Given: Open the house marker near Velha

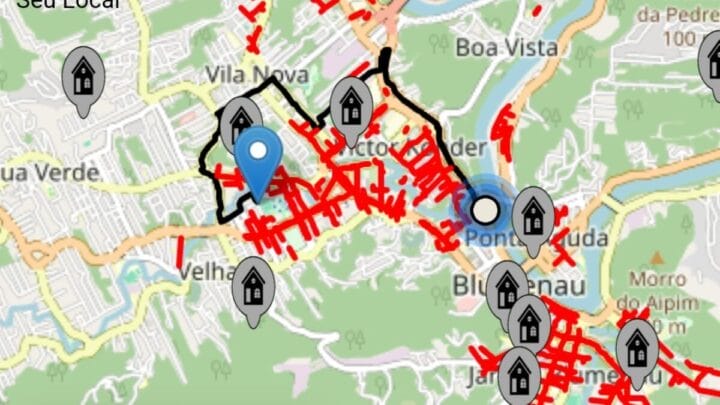Looking at the screenshot, I should (252, 287).
